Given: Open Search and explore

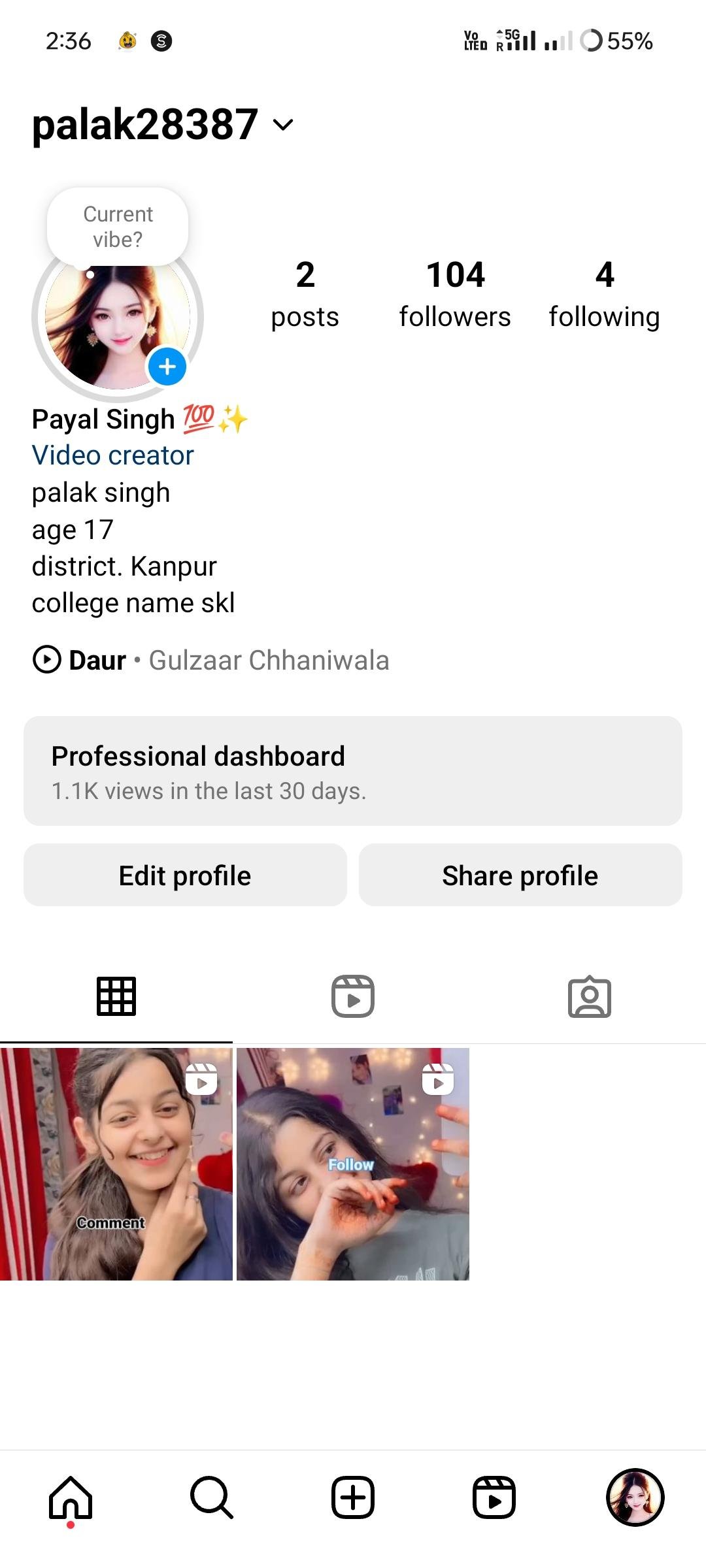Looking at the screenshot, I should click(x=212, y=1497).
